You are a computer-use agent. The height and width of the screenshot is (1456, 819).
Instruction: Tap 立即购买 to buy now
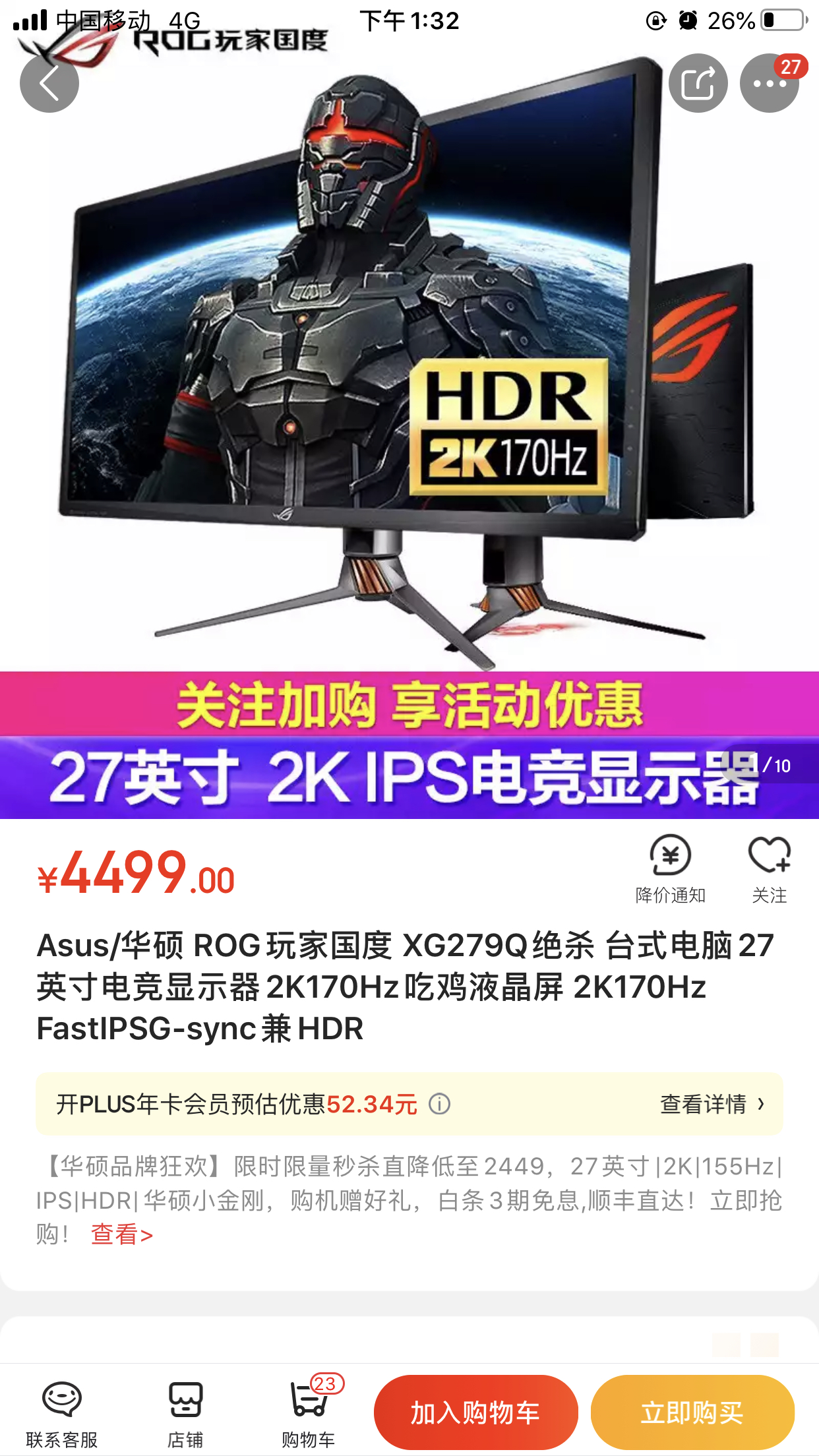[x=692, y=1411]
